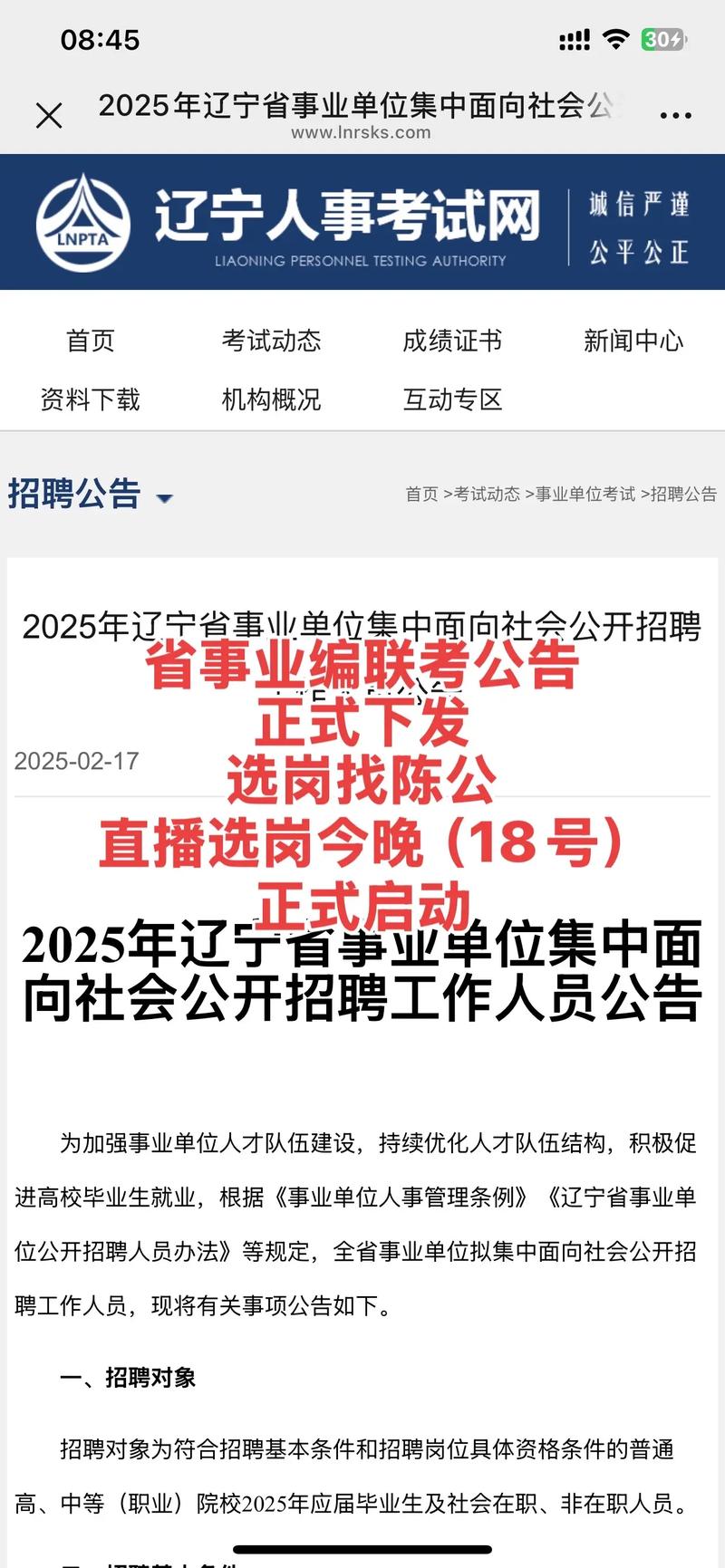Switch to the 成绩证书 section

click(454, 341)
